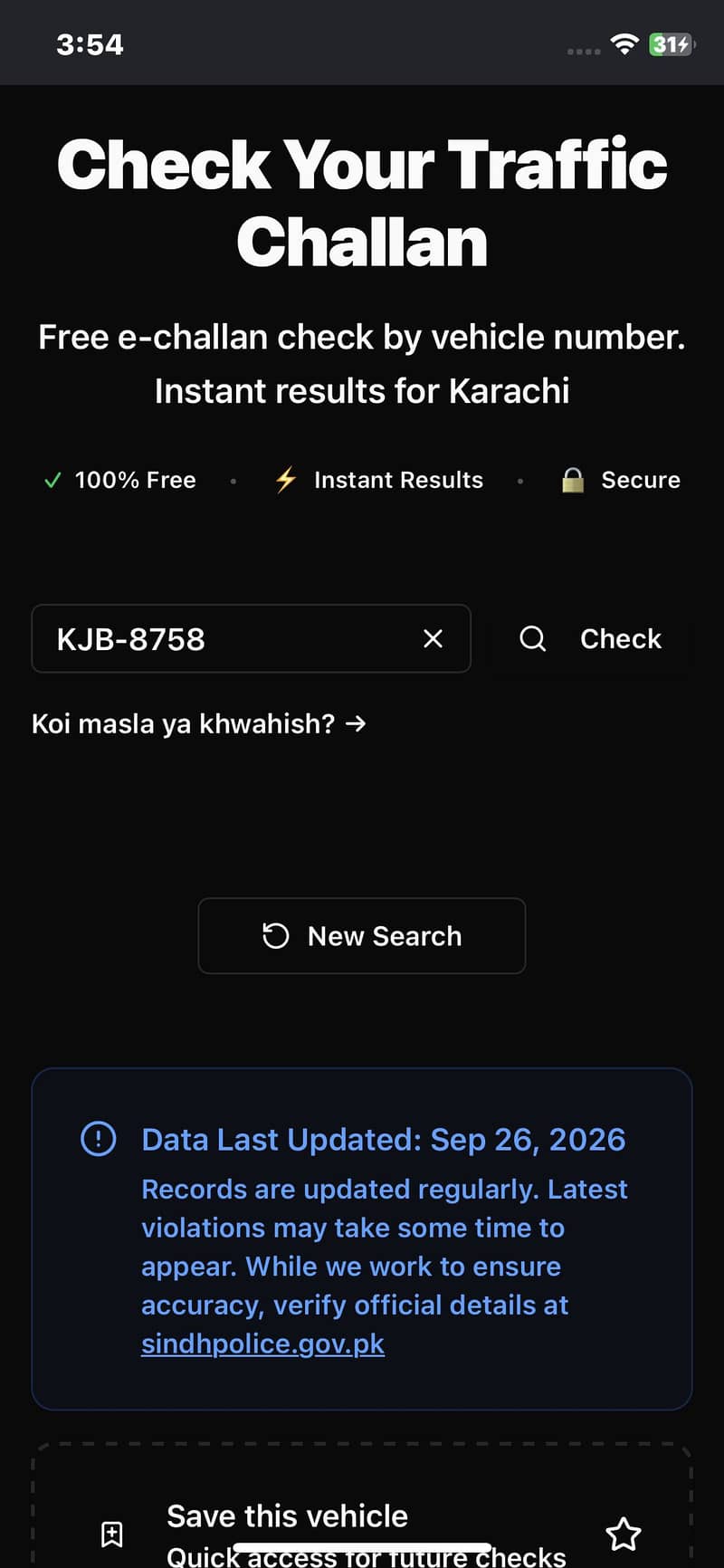Open the "Koi masla ya khwahish?" link
The image size is (724, 1568).
pyautogui.click(x=199, y=723)
